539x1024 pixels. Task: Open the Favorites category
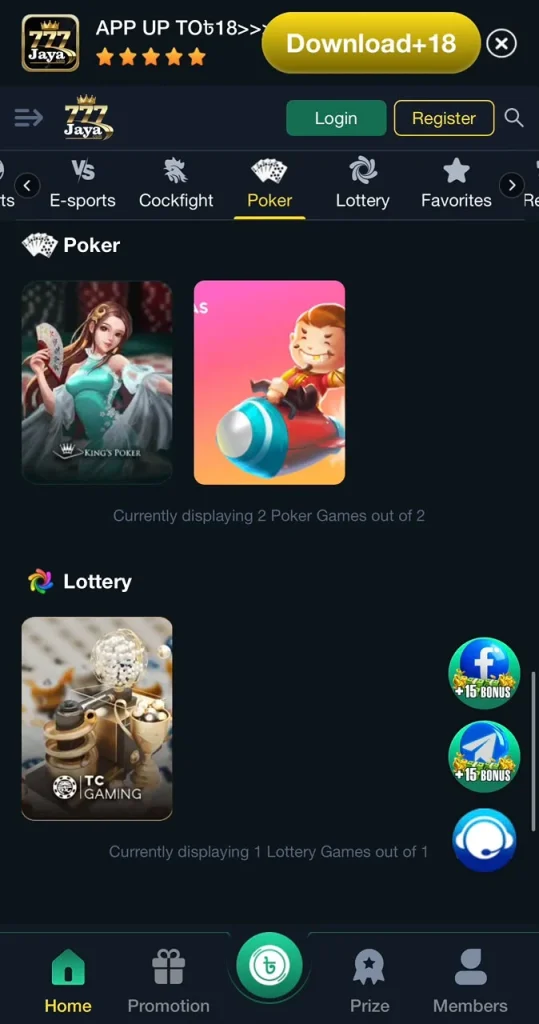[456, 184]
